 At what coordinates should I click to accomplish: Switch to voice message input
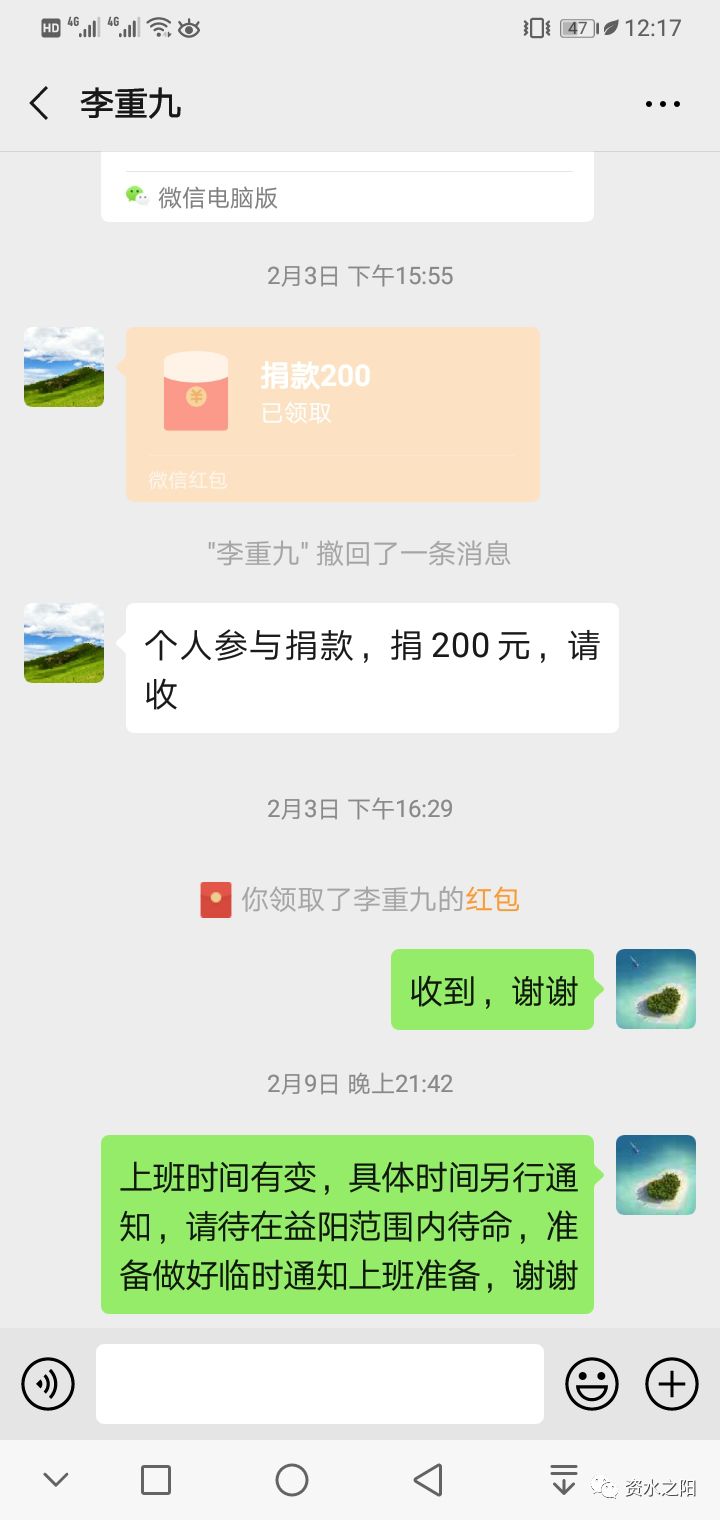point(48,1384)
